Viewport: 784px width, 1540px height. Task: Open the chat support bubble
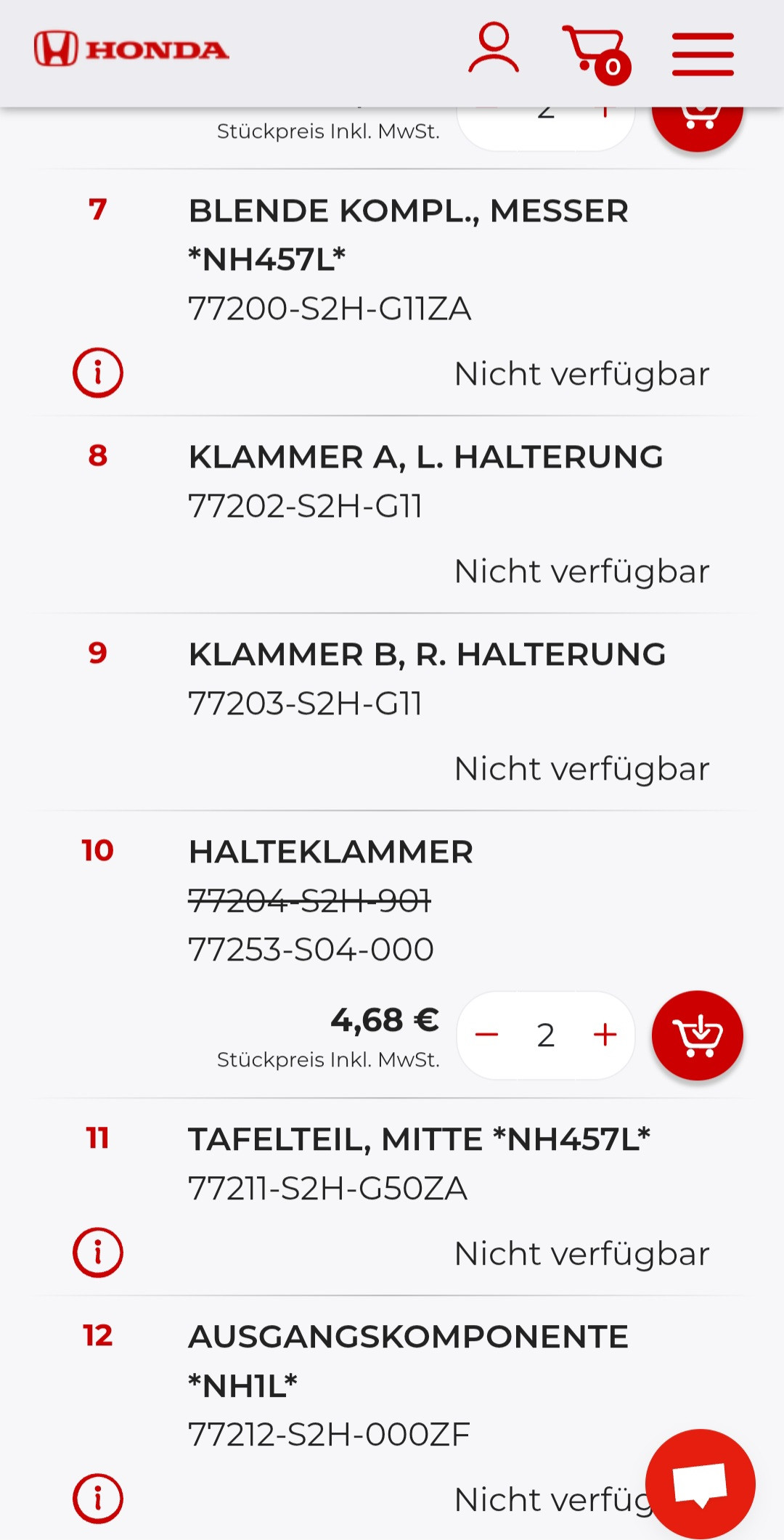(700, 1483)
